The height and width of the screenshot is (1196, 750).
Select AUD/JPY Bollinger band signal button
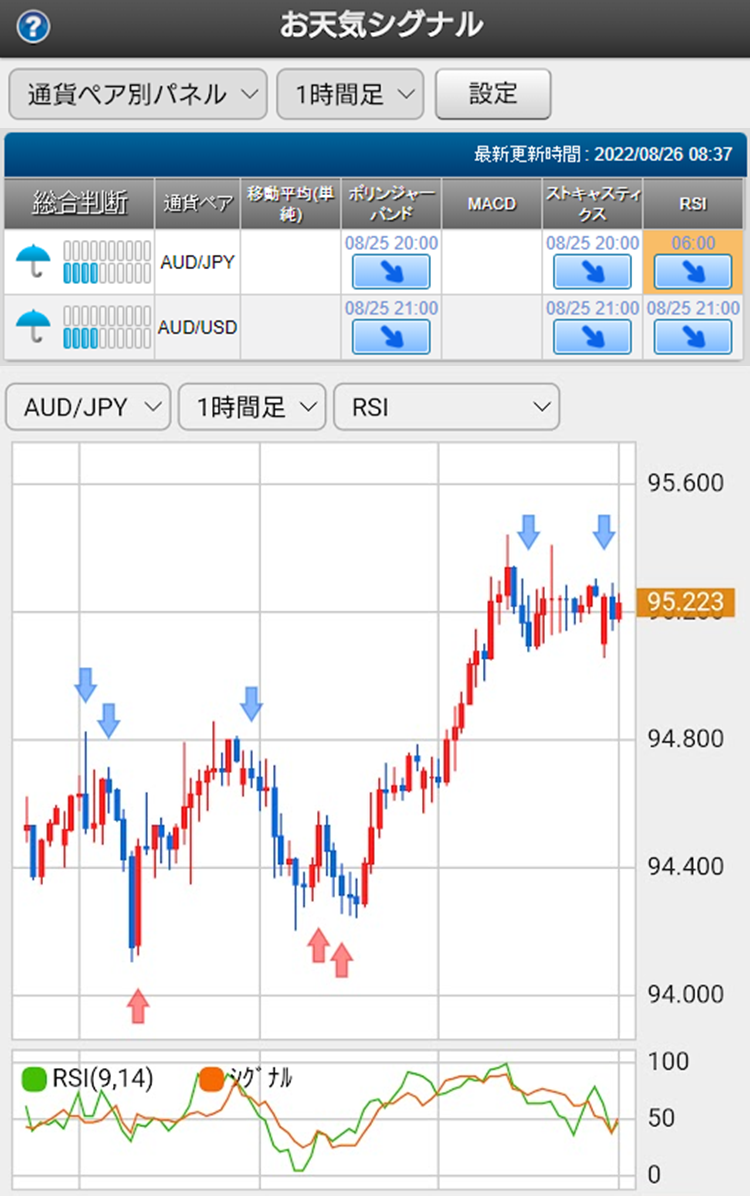[x=391, y=271]
